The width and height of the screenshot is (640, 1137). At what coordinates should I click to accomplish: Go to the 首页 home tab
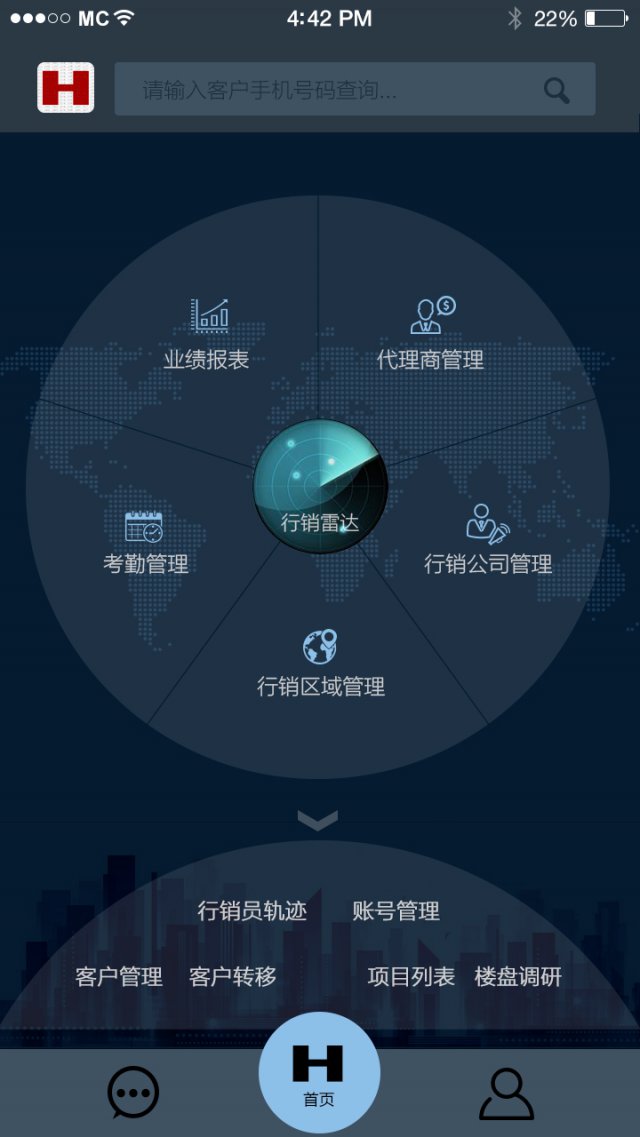(319, 1073)
